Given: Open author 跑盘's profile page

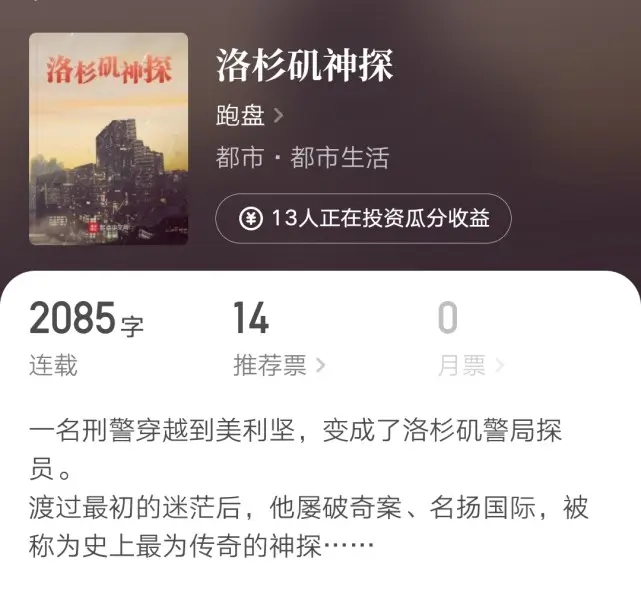Looking at the screenshot, I should click(x=249, y=115).
